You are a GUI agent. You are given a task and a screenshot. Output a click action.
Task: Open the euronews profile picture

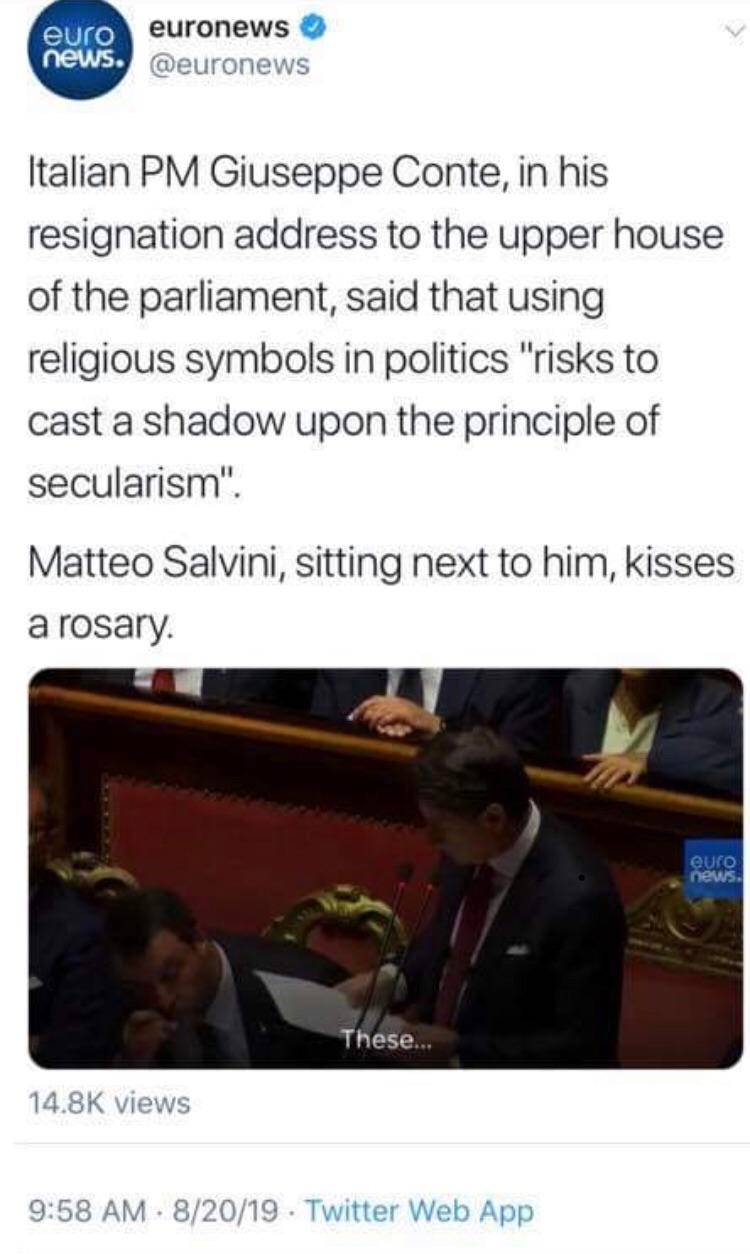(80, 48)
